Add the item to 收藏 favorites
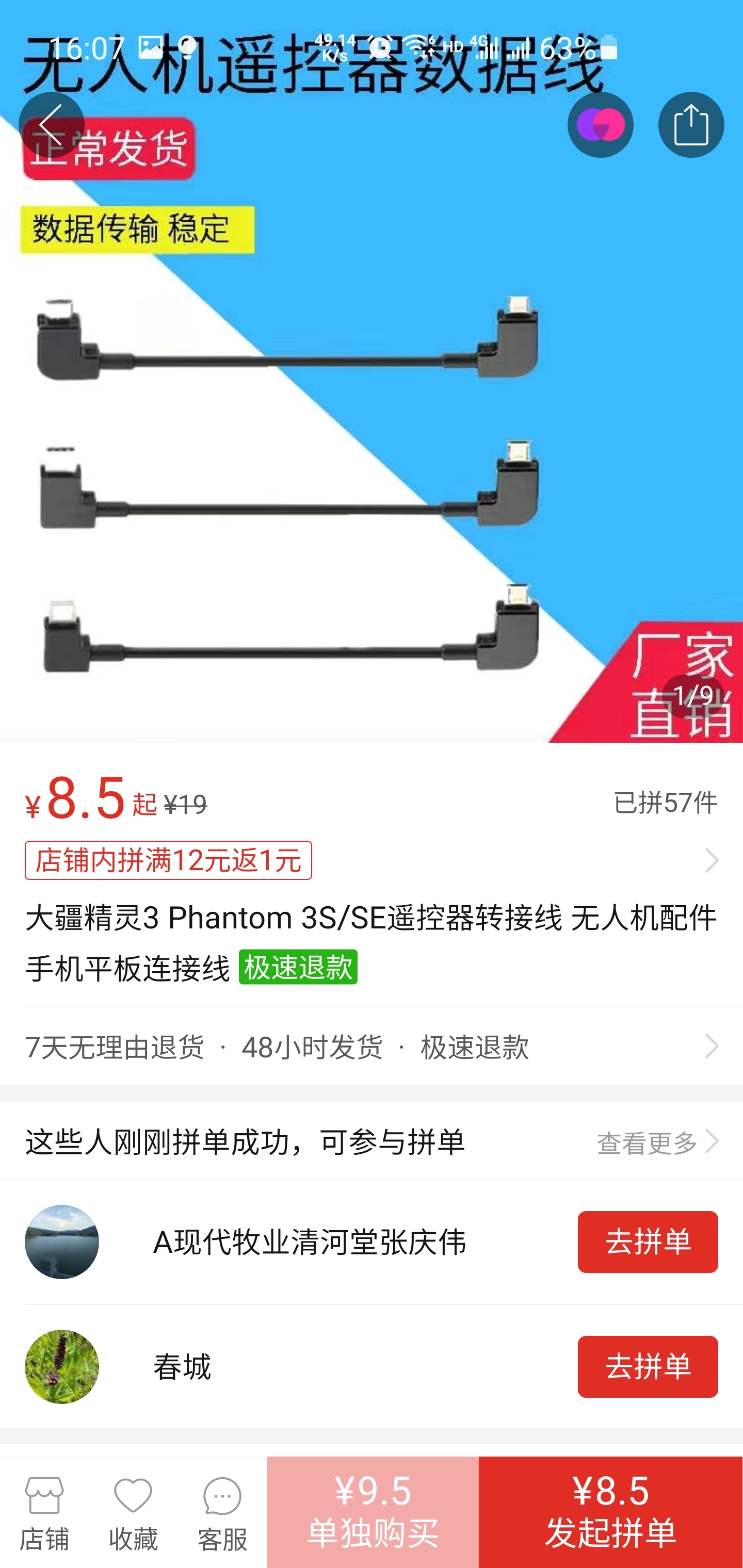The width and height of the screenshot is (743, 1568). (x=133, y=1513)
